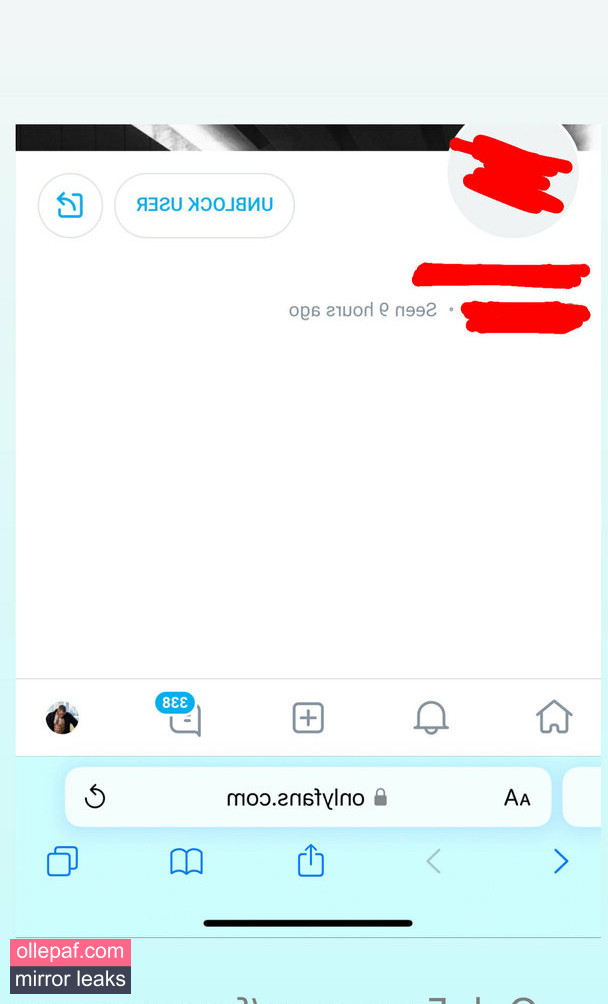Open Safari bookmarks book icon

click(x=186, y=861)
